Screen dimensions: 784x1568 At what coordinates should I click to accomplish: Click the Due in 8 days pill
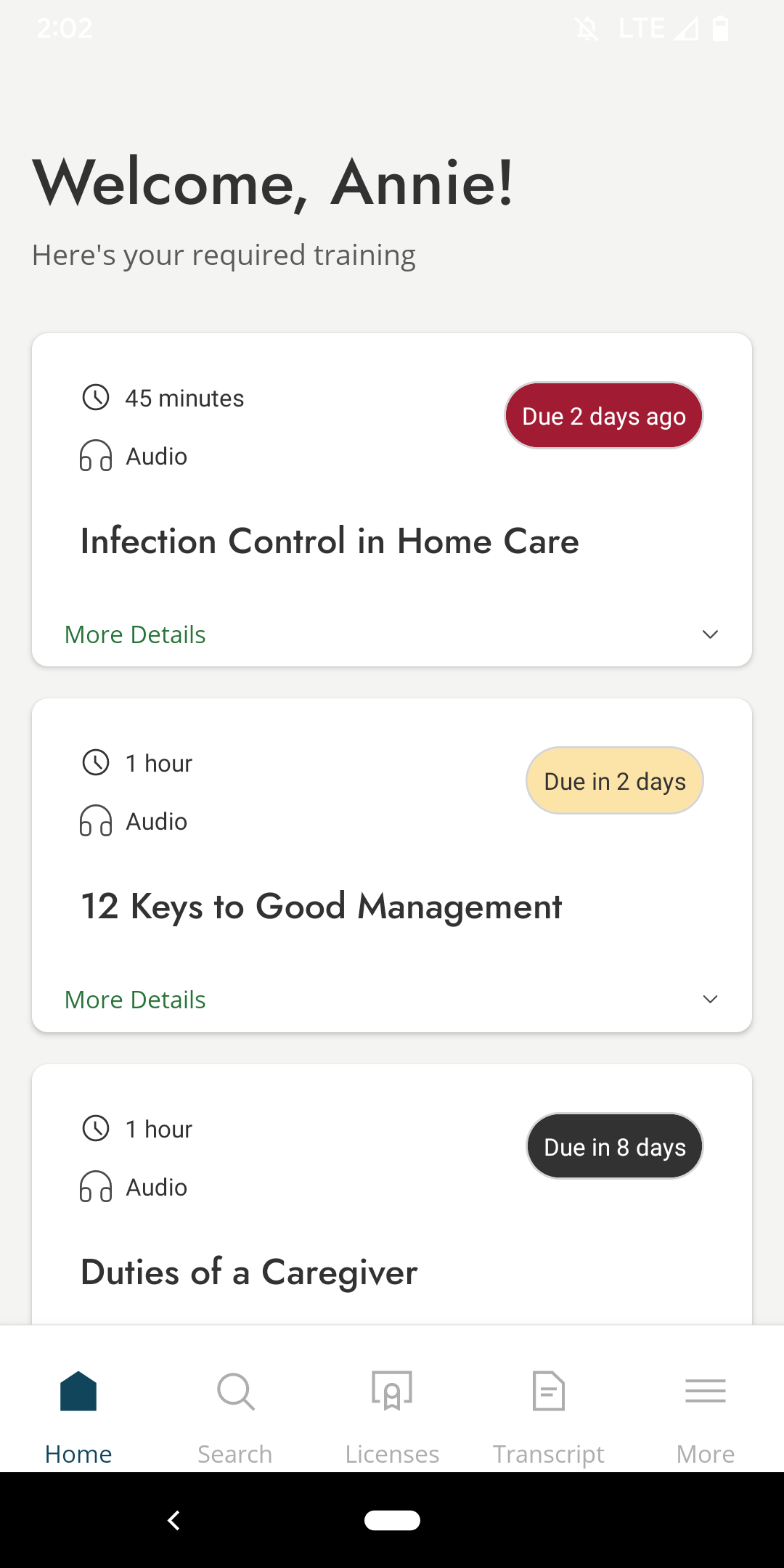(x=614, y=1146)
